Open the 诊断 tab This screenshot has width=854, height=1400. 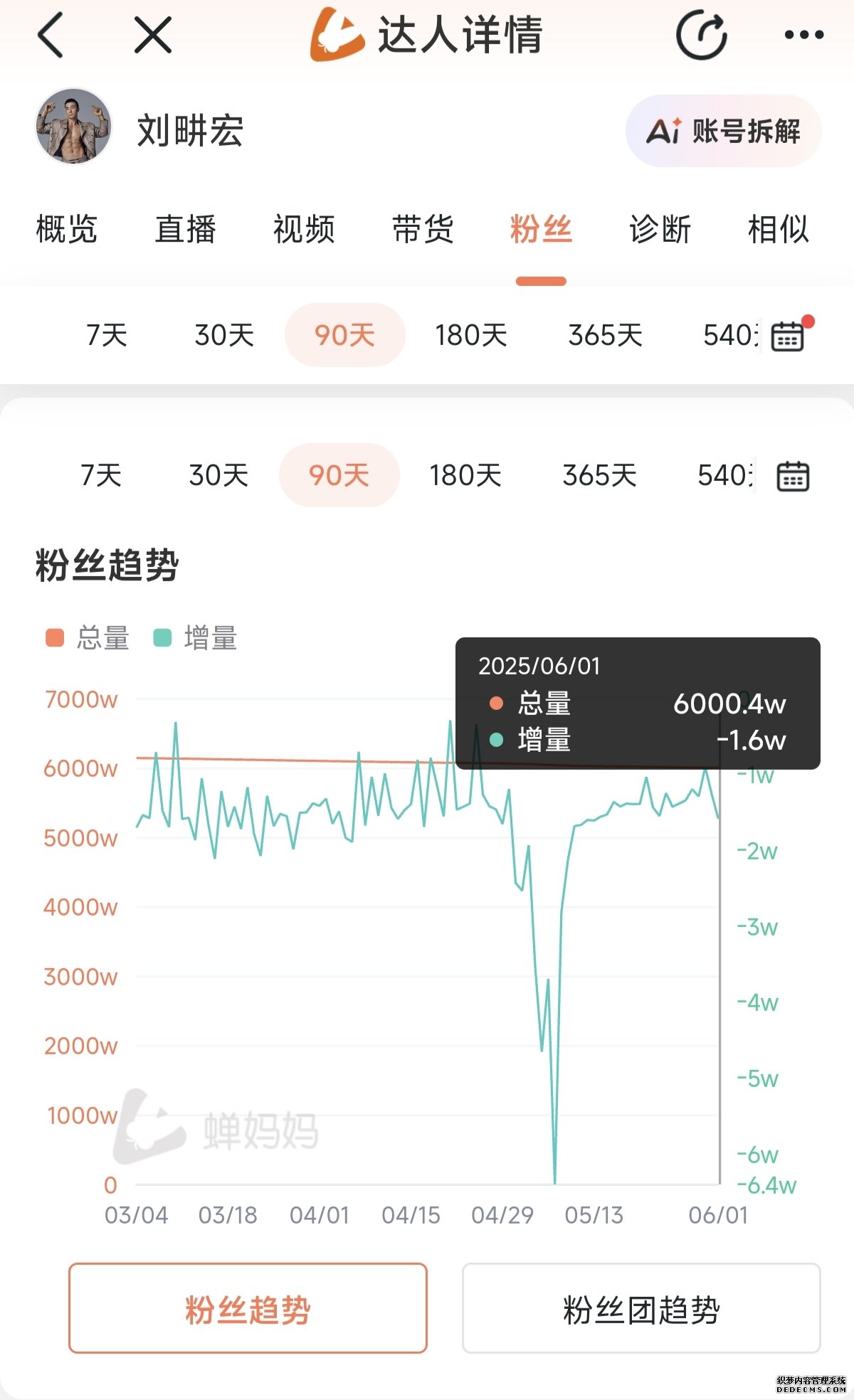(x=660, y=230)
